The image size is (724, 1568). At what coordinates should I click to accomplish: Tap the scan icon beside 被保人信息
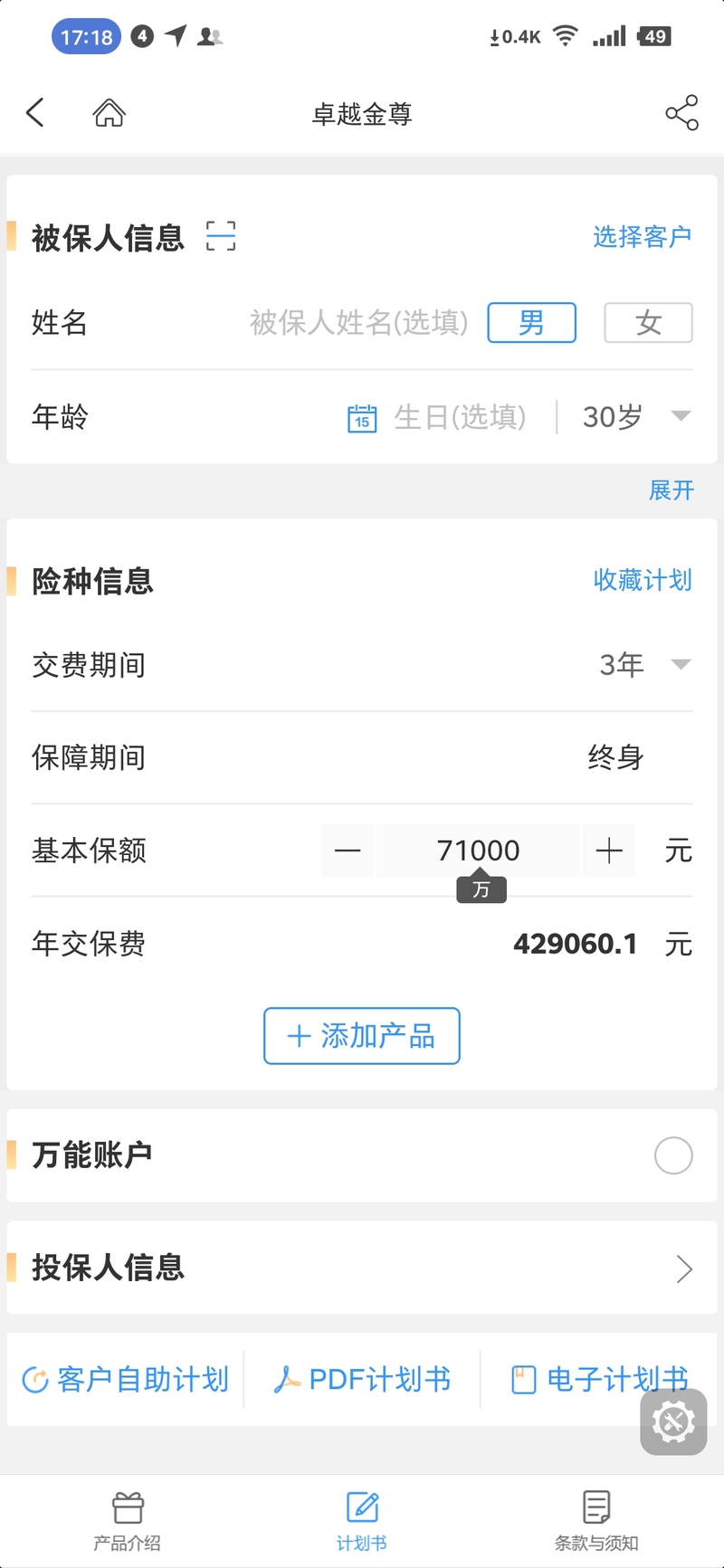(221, 236)
